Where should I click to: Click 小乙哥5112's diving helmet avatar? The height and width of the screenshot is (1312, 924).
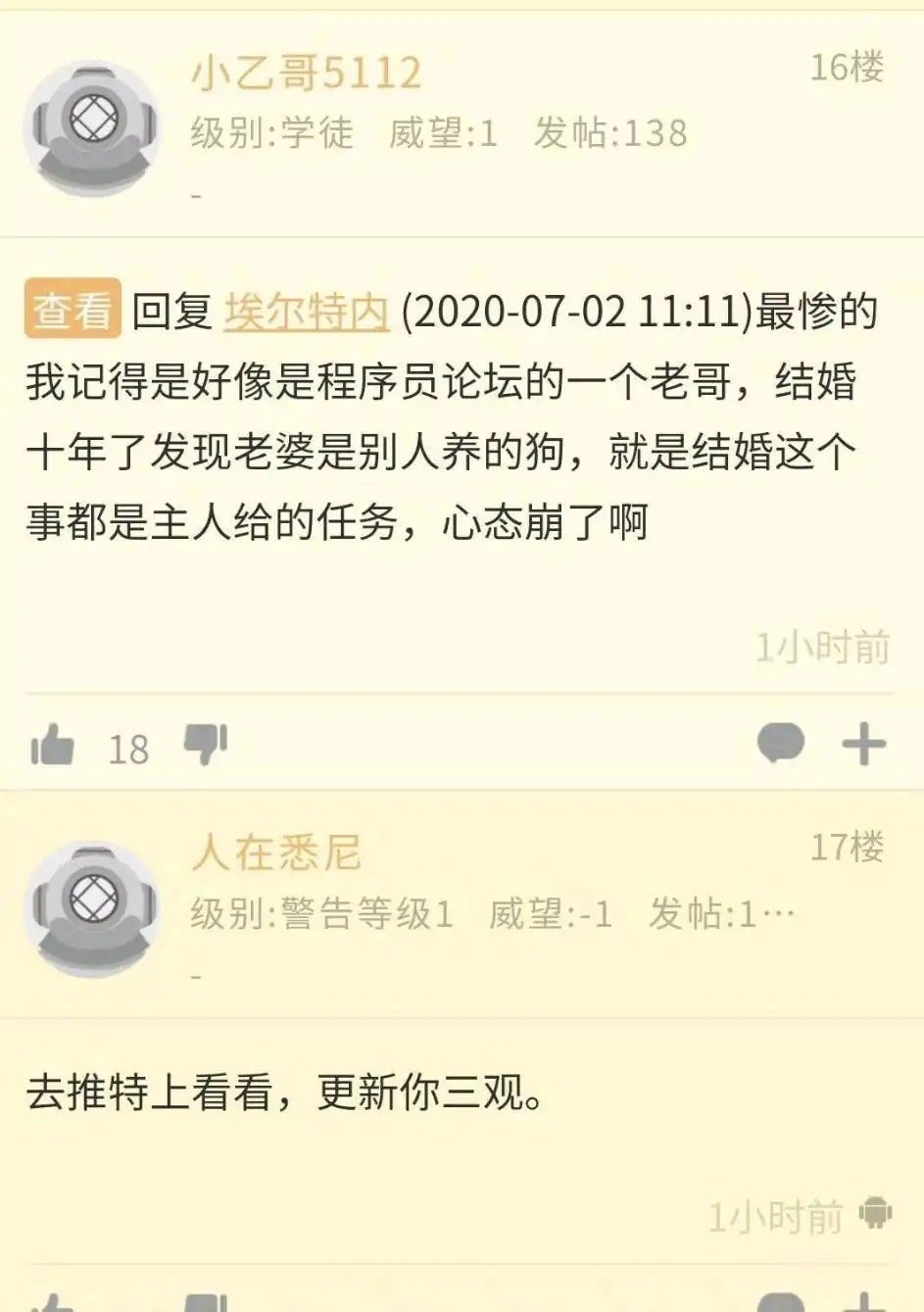[x=95, y=116]
